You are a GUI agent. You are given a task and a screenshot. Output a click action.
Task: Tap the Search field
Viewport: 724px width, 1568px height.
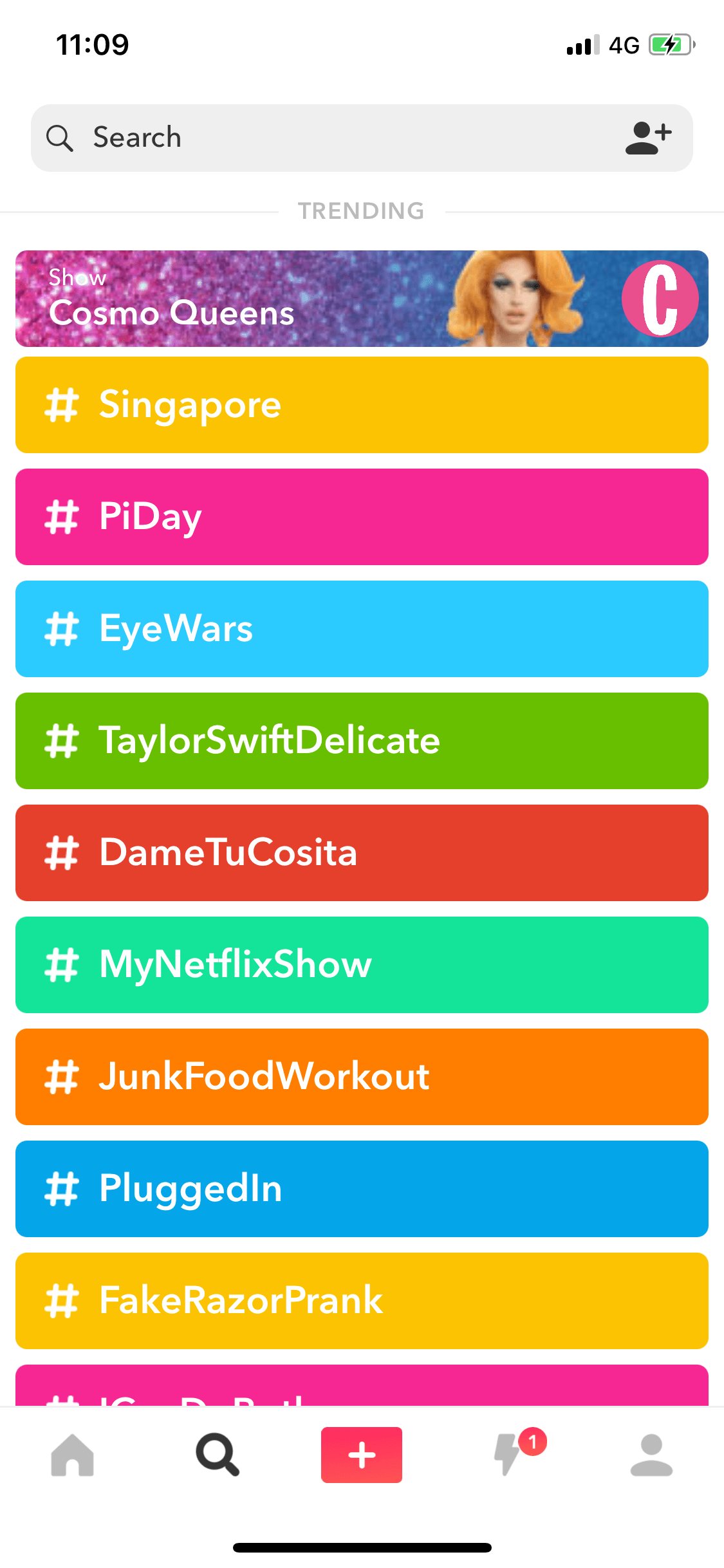click(362, 138)
